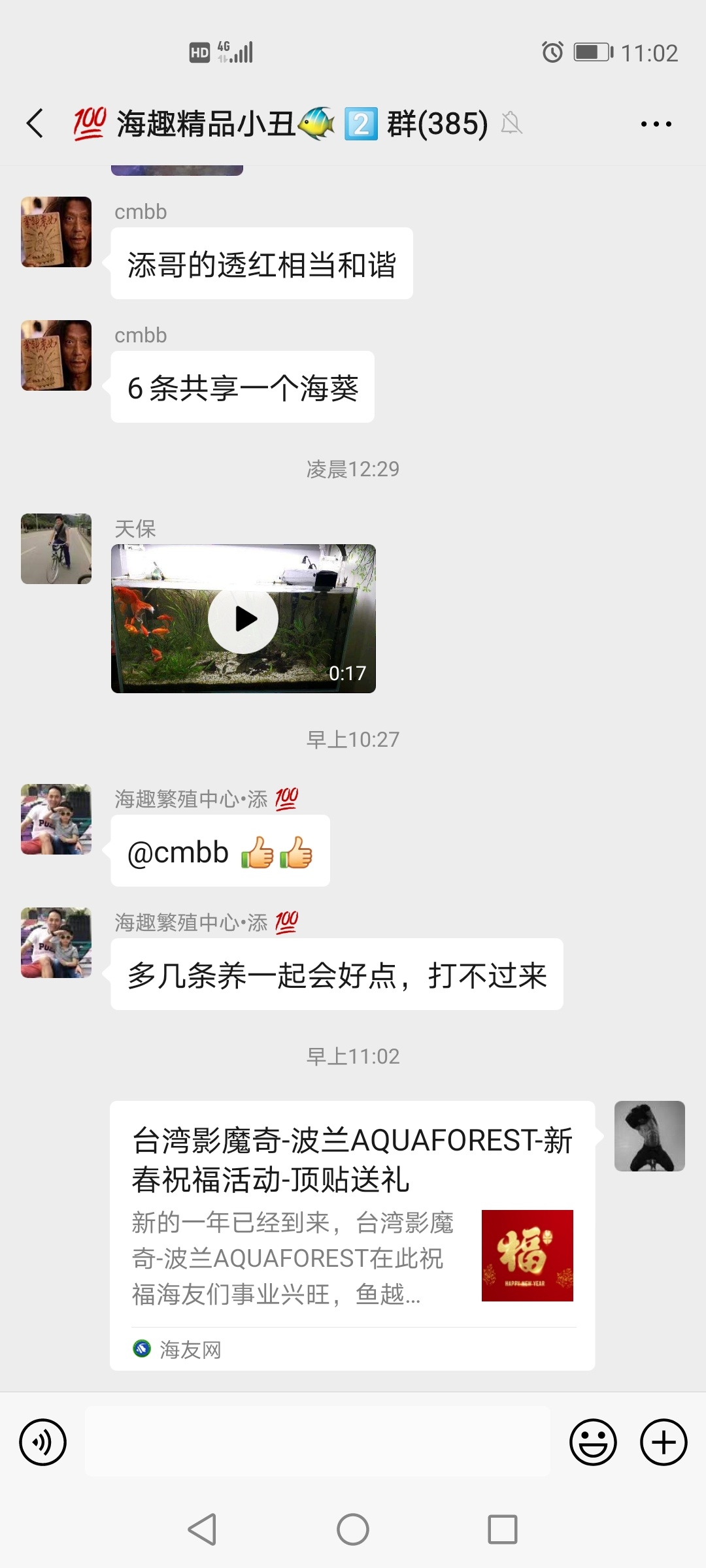This screenshot has height=1568, width=706.
Task: Play 天保's 0:17 aquarium video
Action: (x=243, y=619)
